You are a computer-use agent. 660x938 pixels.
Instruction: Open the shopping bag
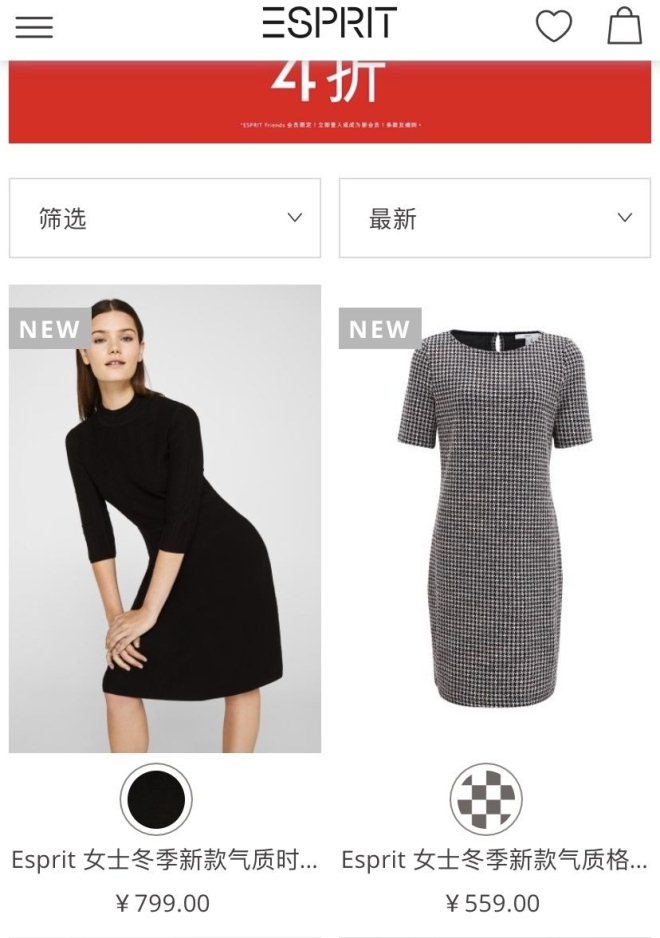[625, 26]
